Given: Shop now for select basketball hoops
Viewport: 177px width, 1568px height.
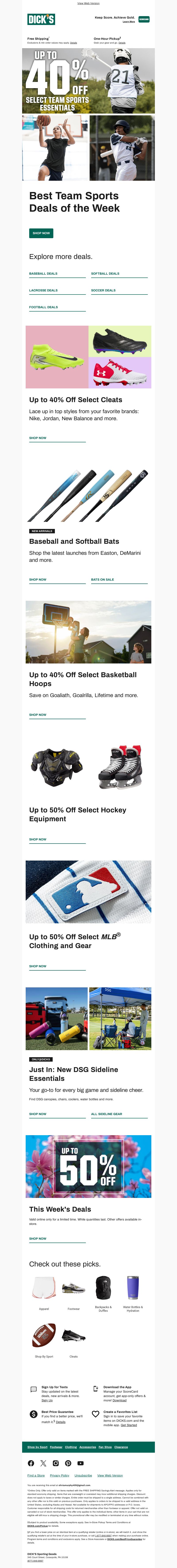Looking at the screenshot, I should coord(38,715).
